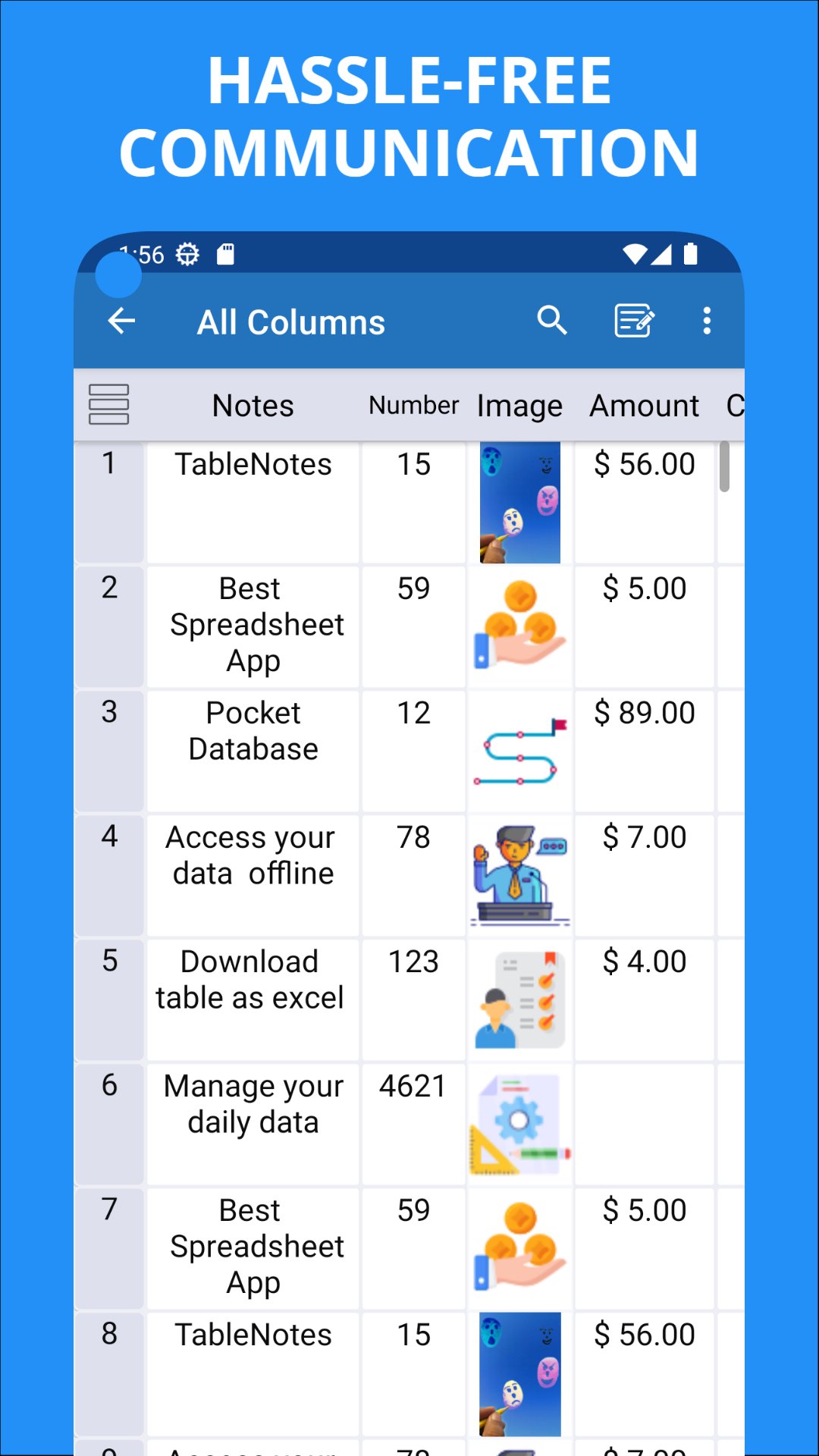Select the Amount column header

(x=644, y=405)
